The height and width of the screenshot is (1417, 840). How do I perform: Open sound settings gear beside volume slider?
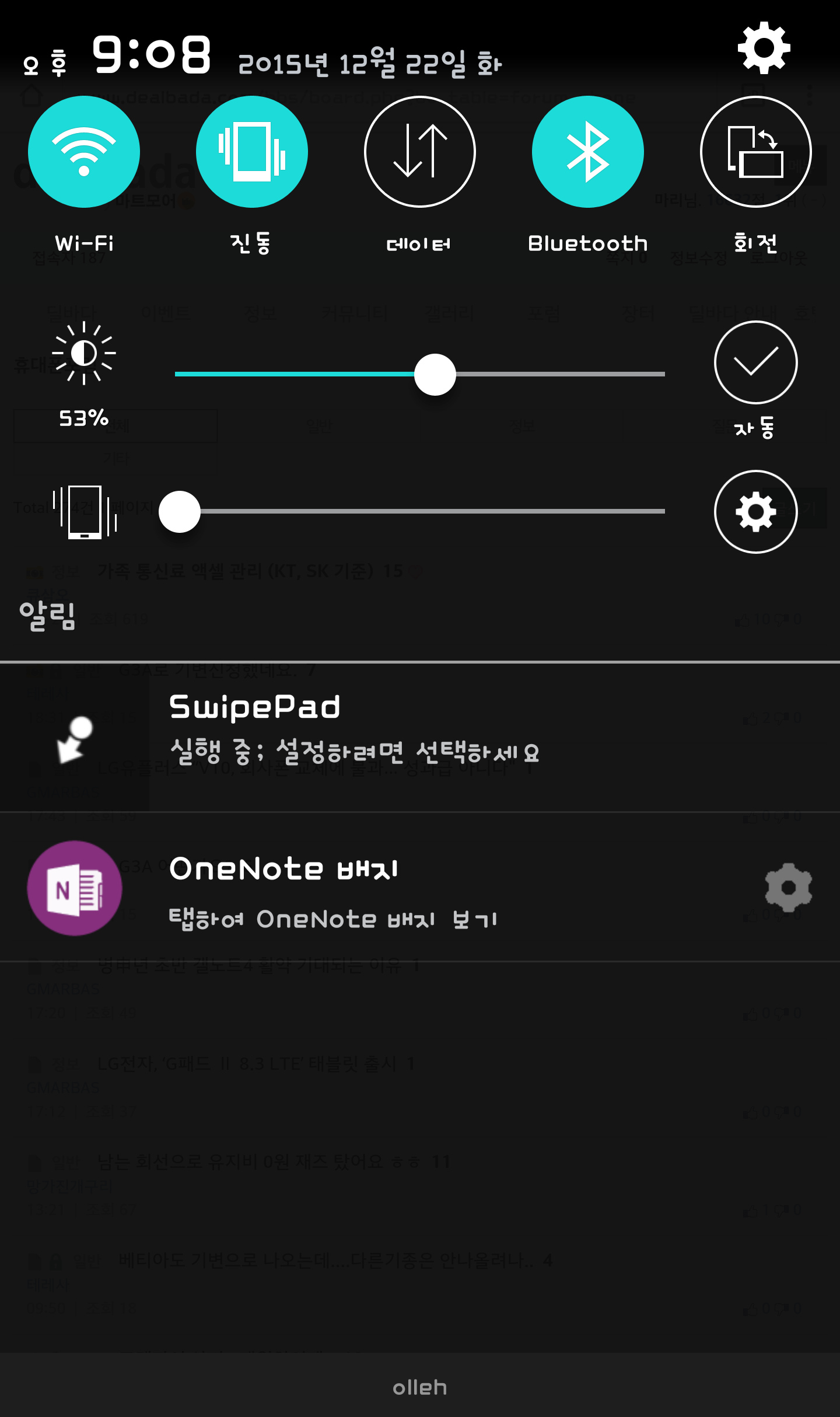(x=755, y=512)
